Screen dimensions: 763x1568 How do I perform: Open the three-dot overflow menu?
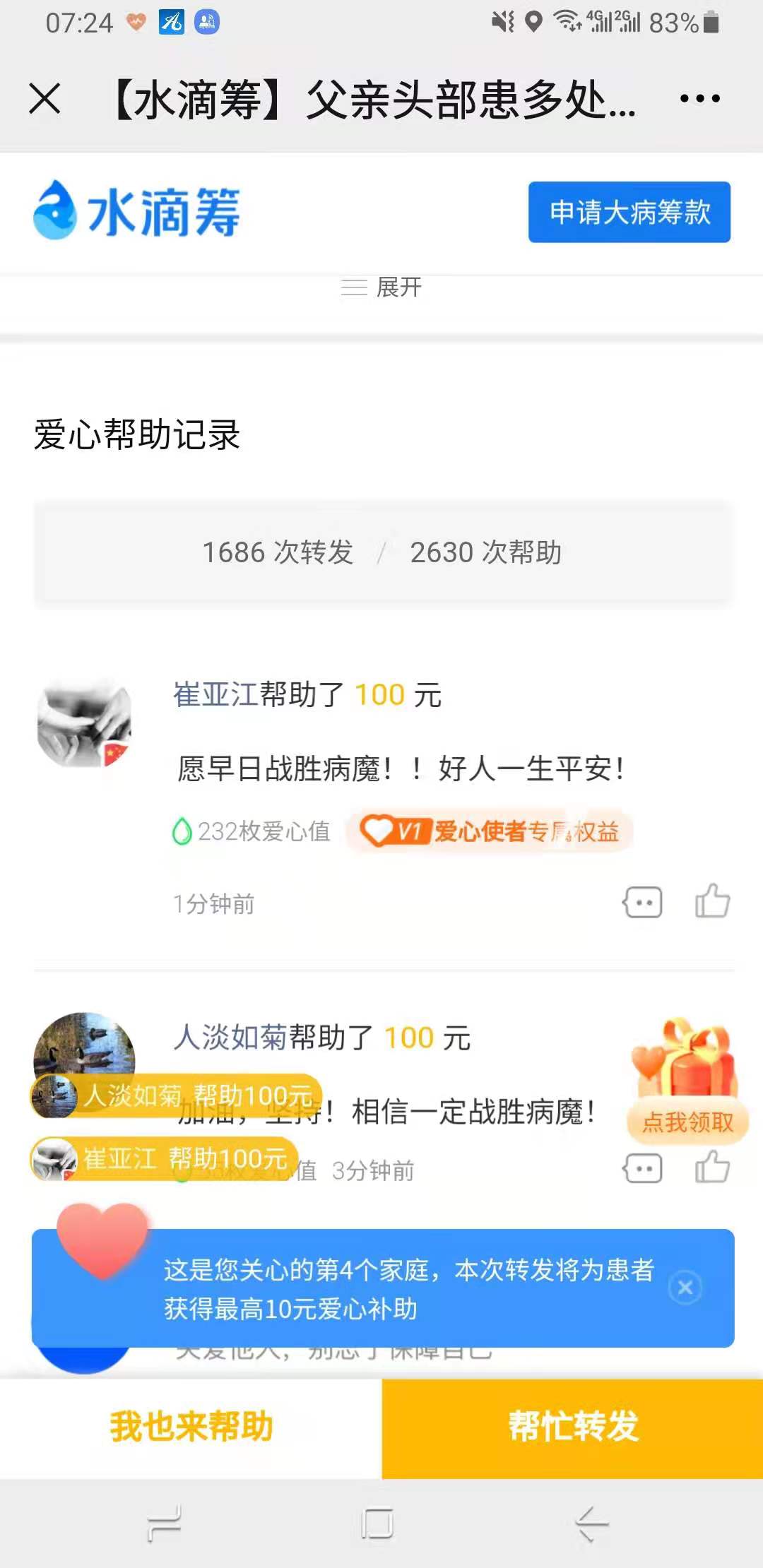699,98
